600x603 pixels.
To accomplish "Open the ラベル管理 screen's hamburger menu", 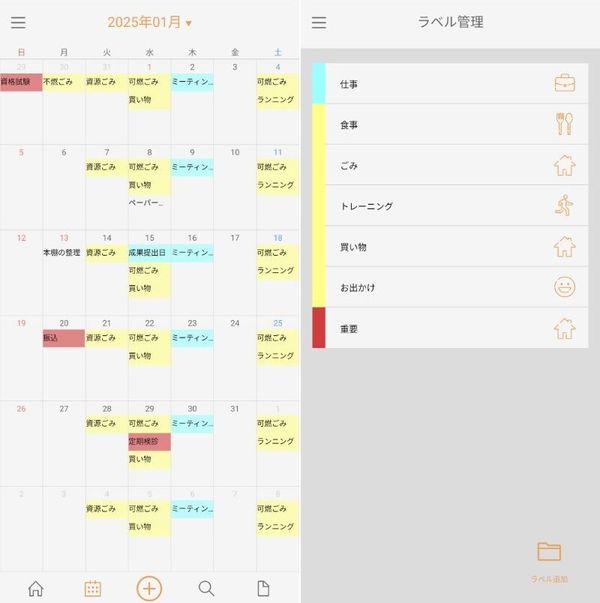I will 319,22.
